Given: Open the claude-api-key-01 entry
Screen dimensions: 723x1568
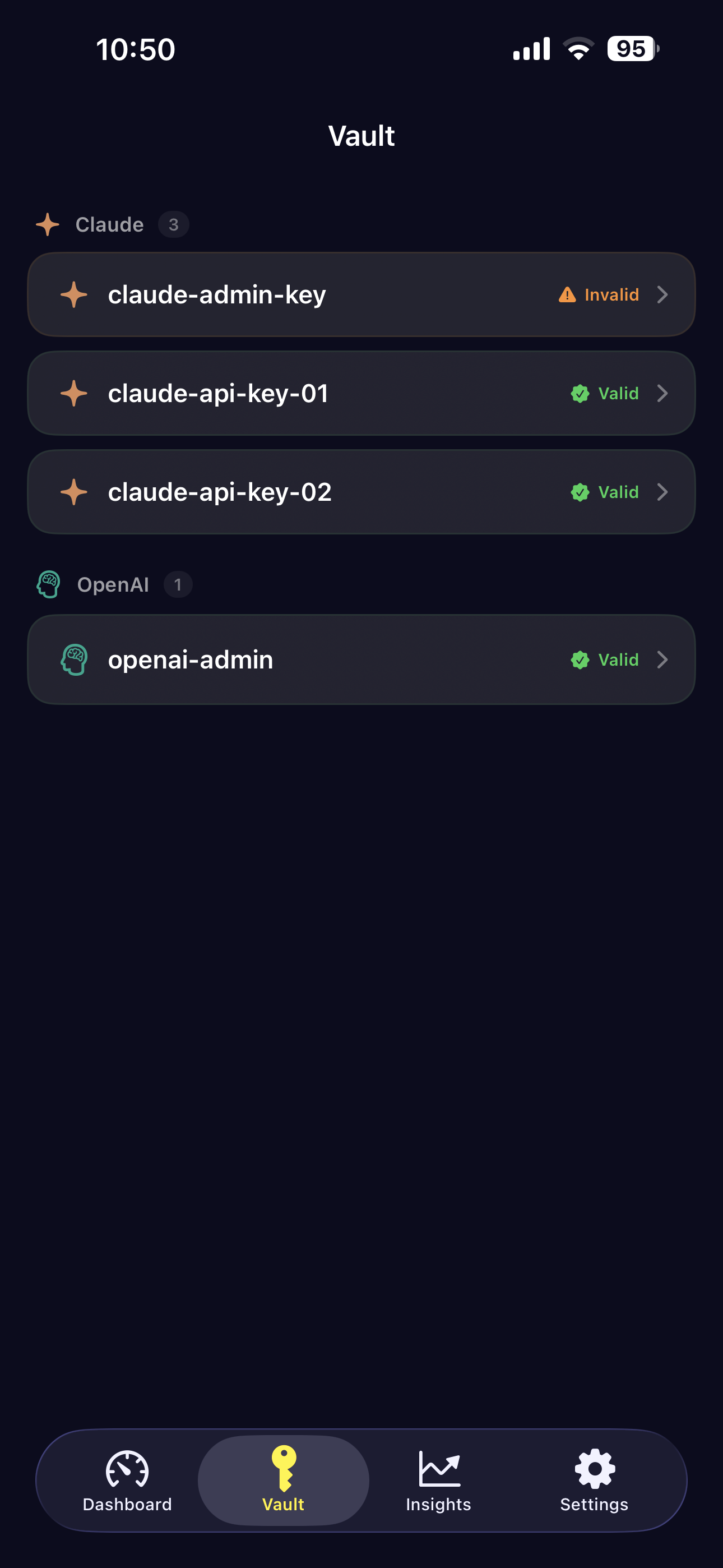Looking at the screenshot, I should [x=361, y=393].
